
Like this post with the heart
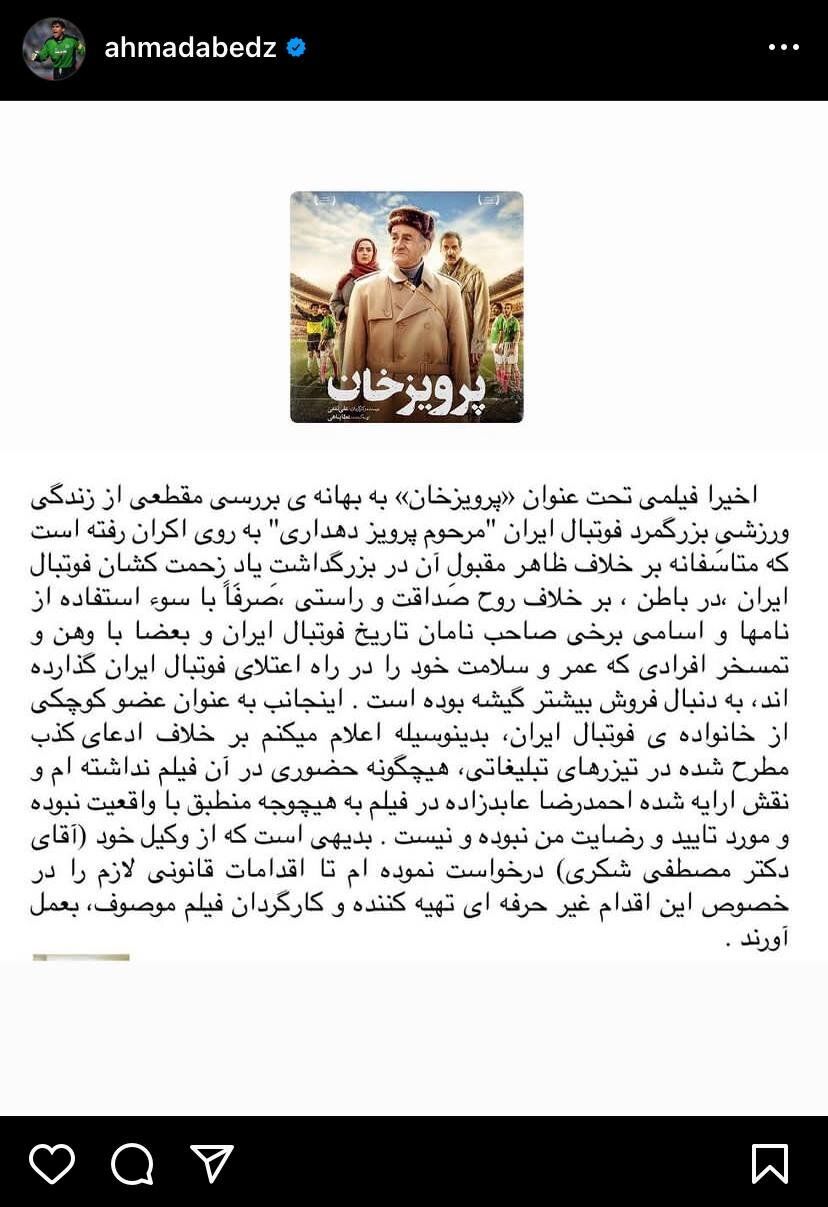[52, 1163]
